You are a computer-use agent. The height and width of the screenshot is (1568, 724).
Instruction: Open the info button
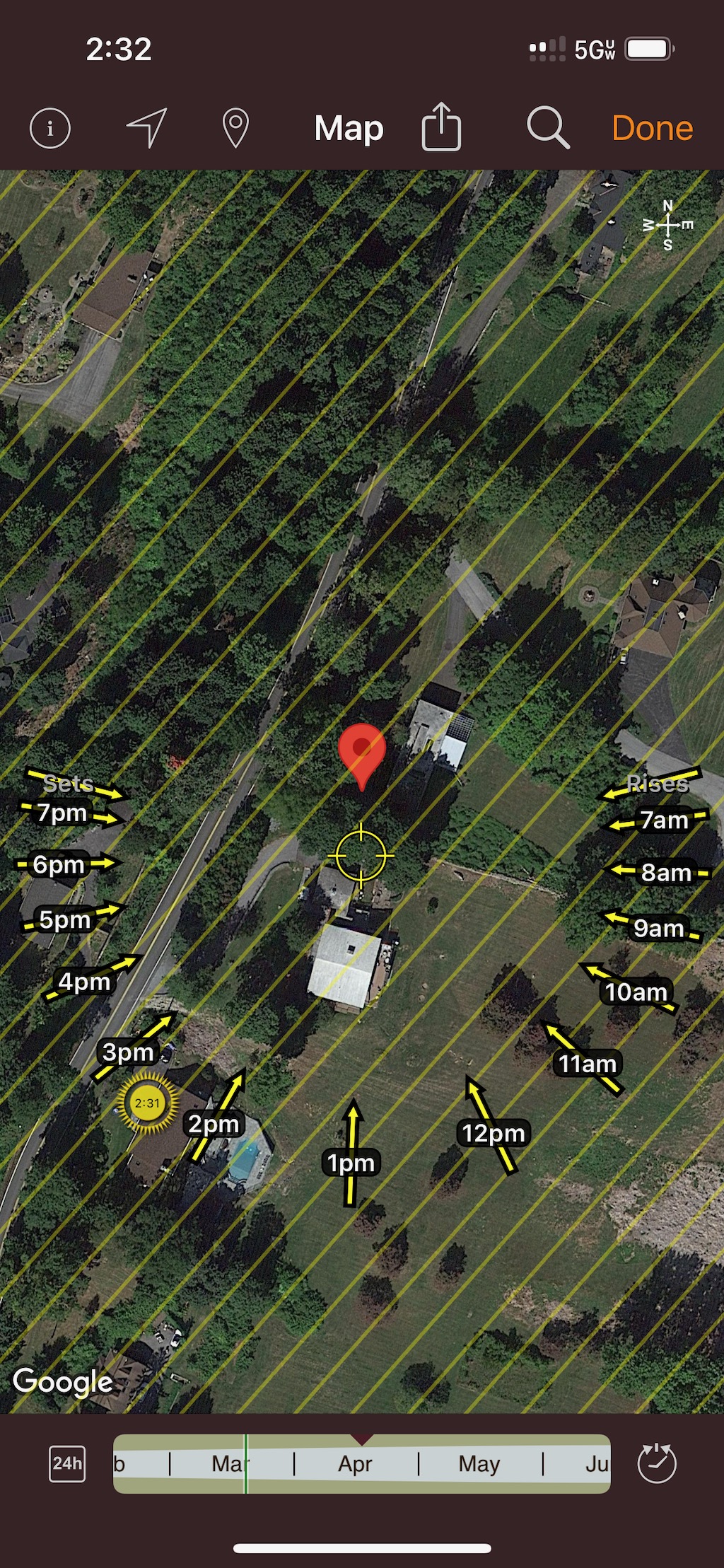click(50, 129)
